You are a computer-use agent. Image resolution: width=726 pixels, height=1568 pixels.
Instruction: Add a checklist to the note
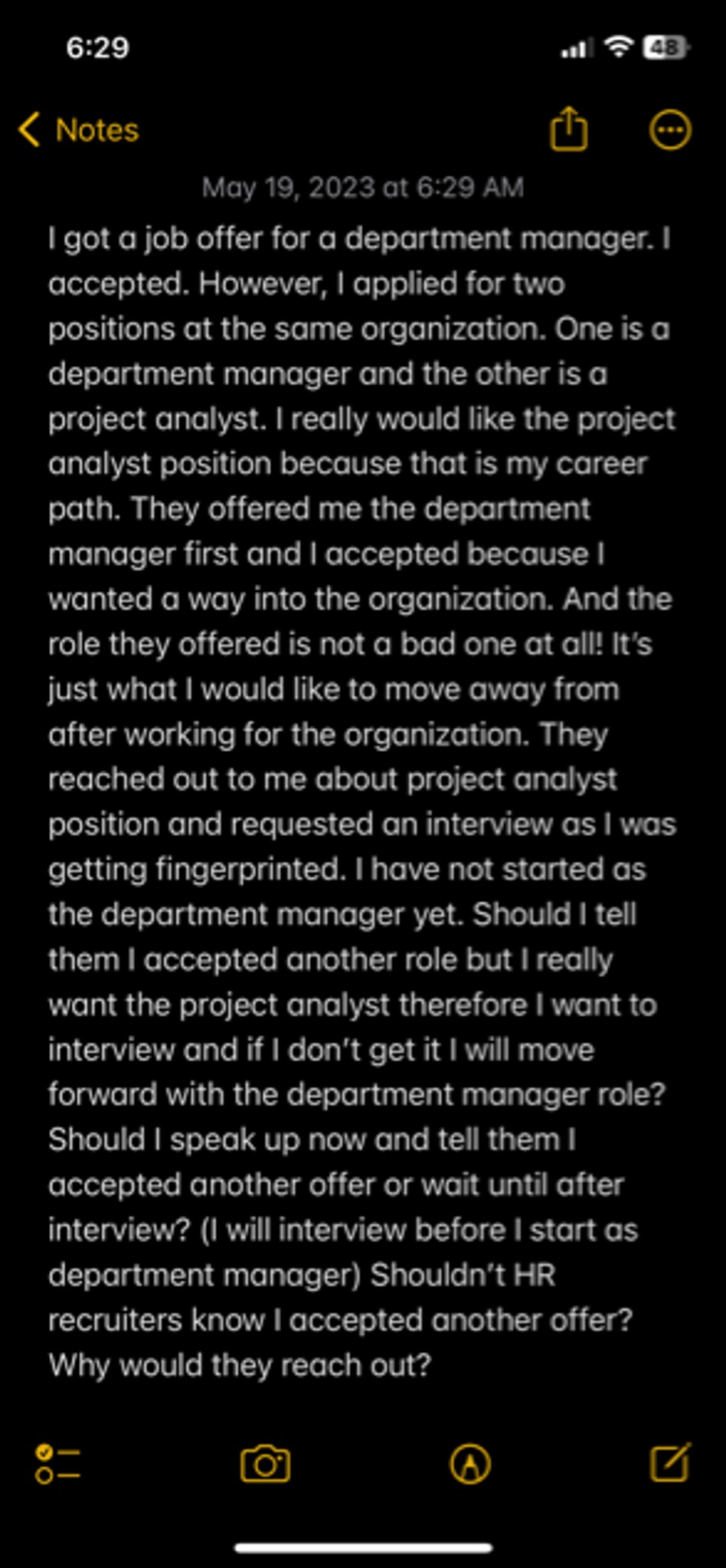(x=57, y=1464)
